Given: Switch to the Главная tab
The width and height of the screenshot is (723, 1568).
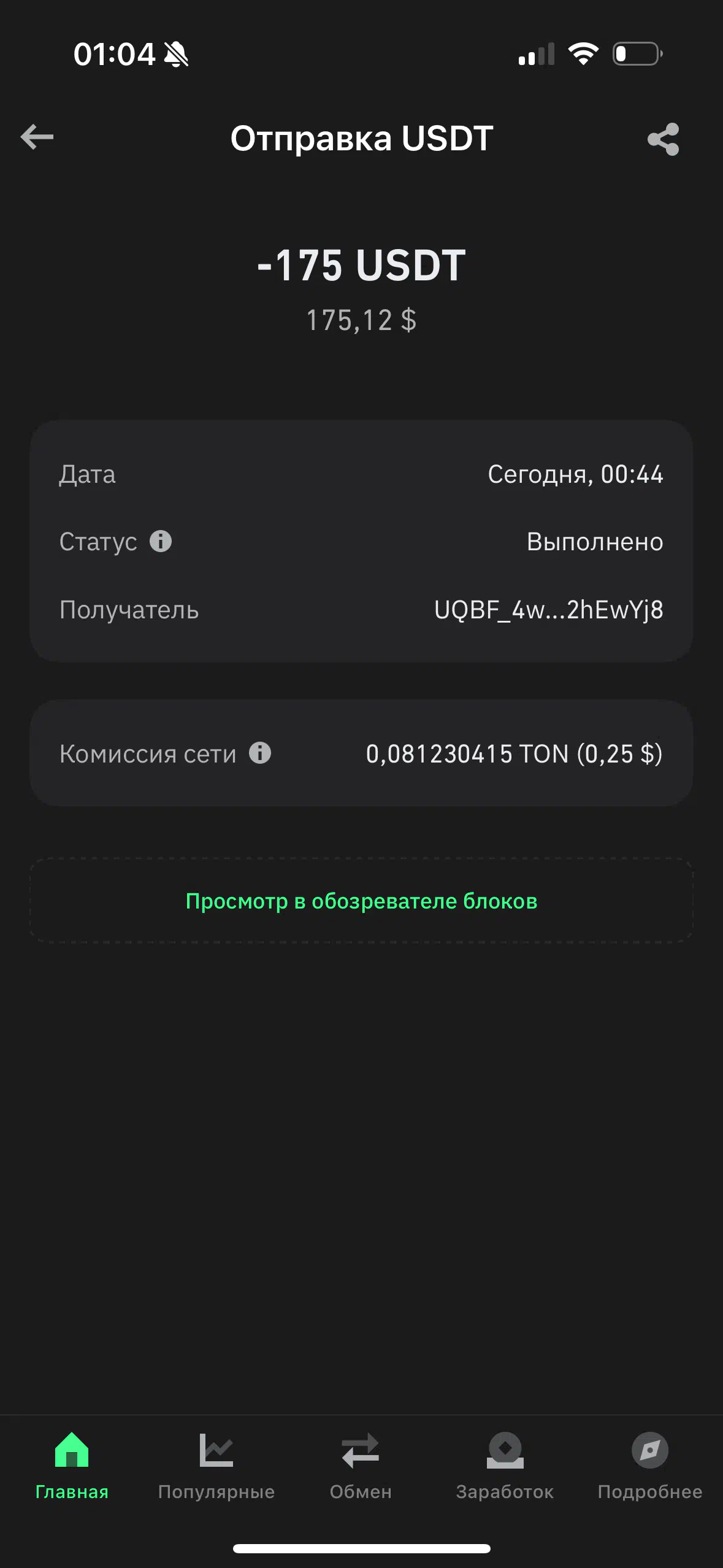Looking at the screenshot, I should tap(72, 1466).
